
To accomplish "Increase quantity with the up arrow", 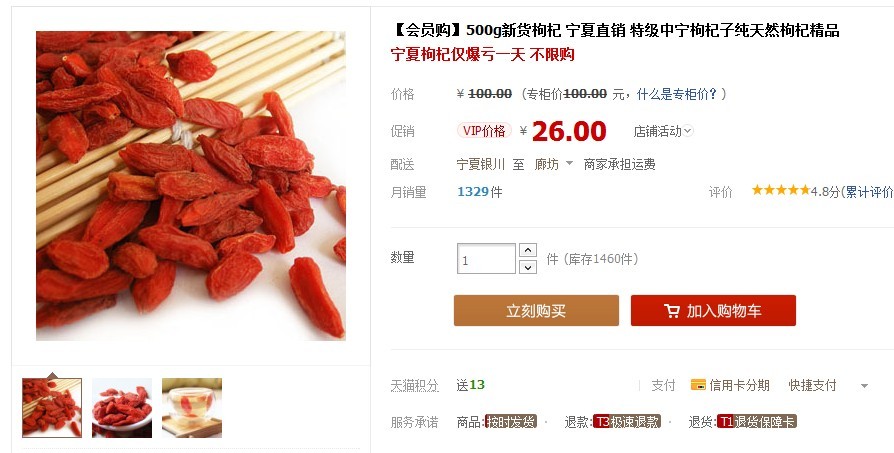I will pyautogui.click(x=528, y=250).
